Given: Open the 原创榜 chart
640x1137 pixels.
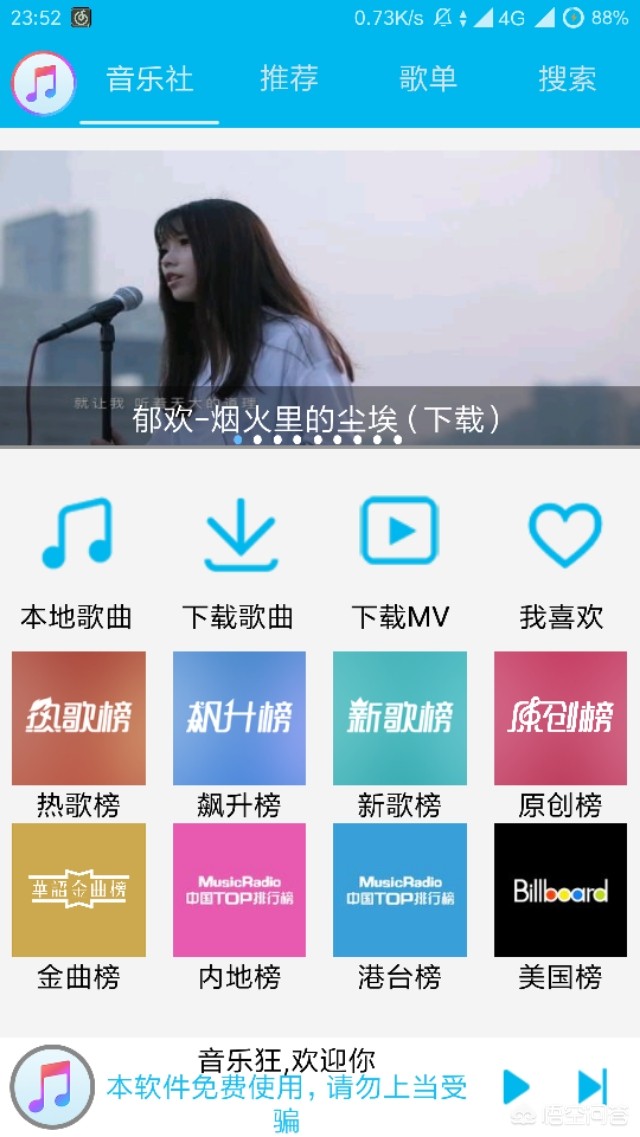Looking at the screenshot, I should click(x=560, y=718).
